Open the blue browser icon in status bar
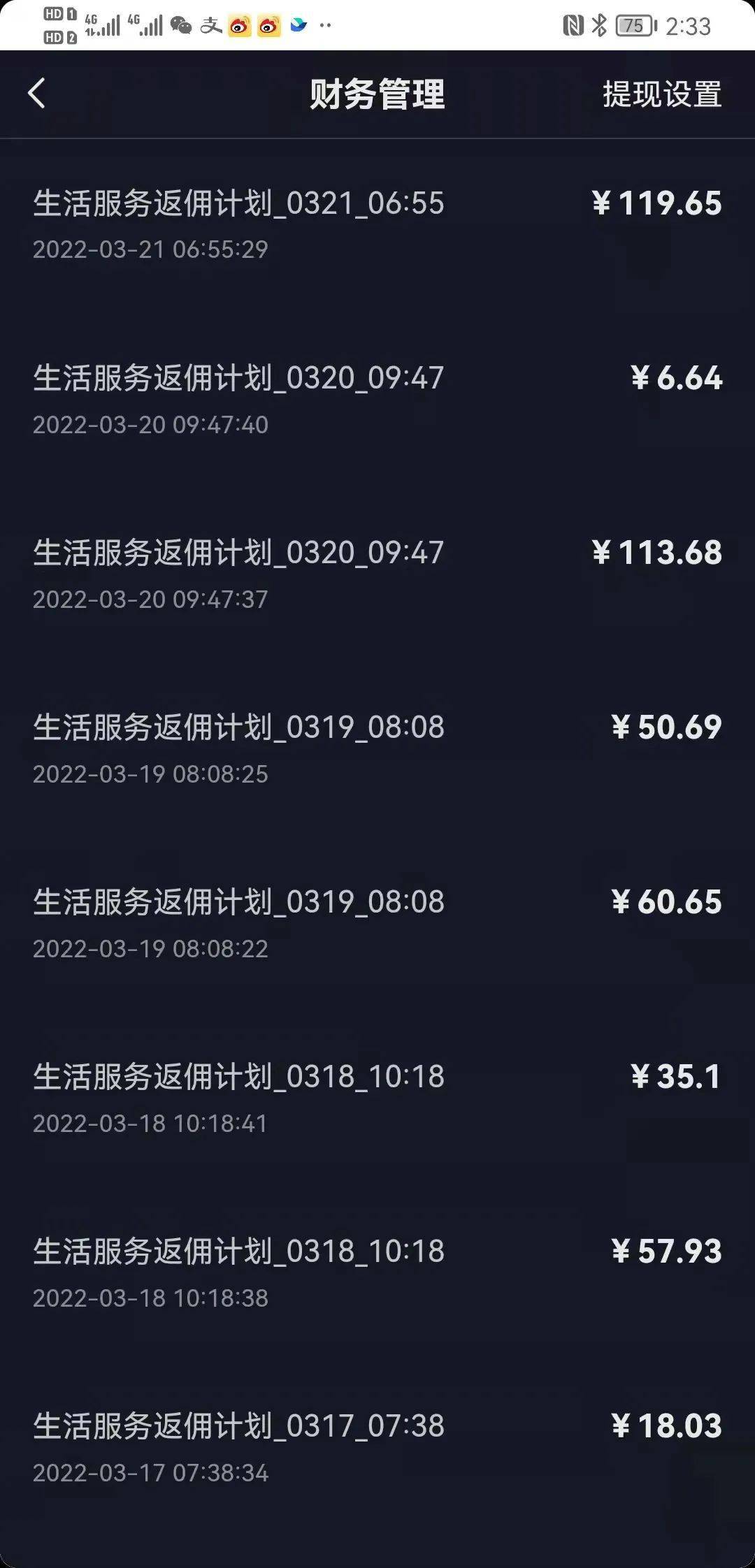Screen dimensions: 755x1568 click(x=299, y=26)
